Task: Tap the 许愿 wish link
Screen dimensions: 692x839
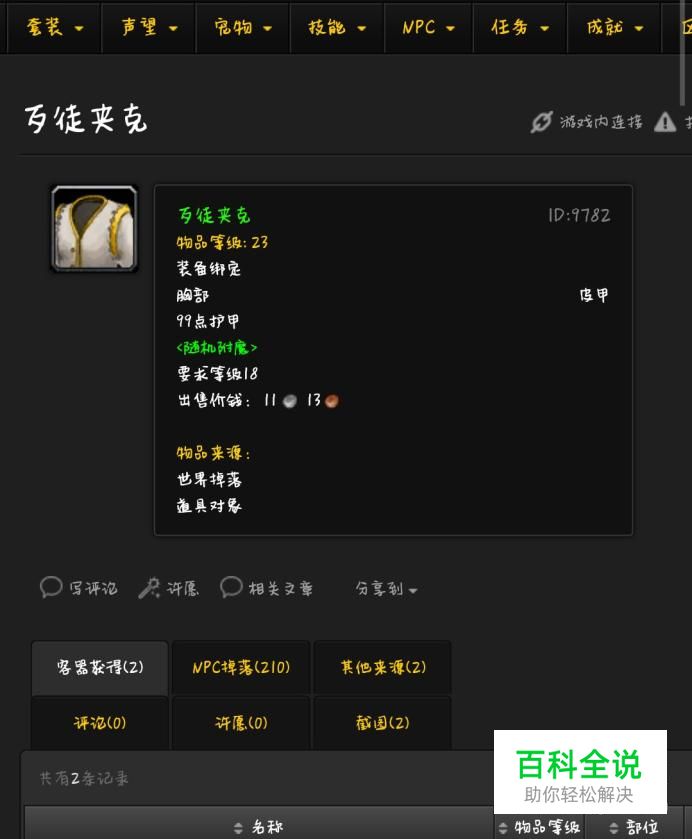Action: pyautogui.click(x=168, y=588)
